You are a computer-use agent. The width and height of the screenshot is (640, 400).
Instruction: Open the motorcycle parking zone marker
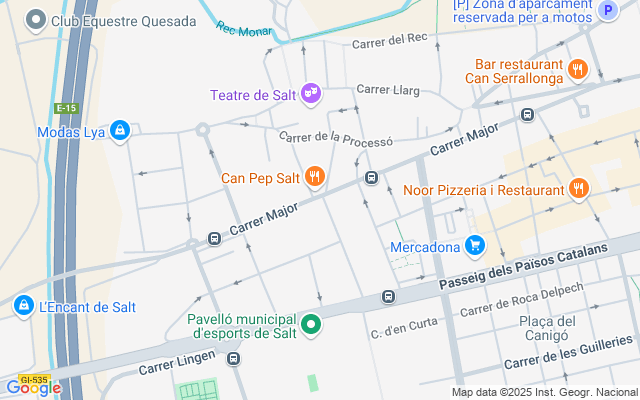click(x=608, y=10)
